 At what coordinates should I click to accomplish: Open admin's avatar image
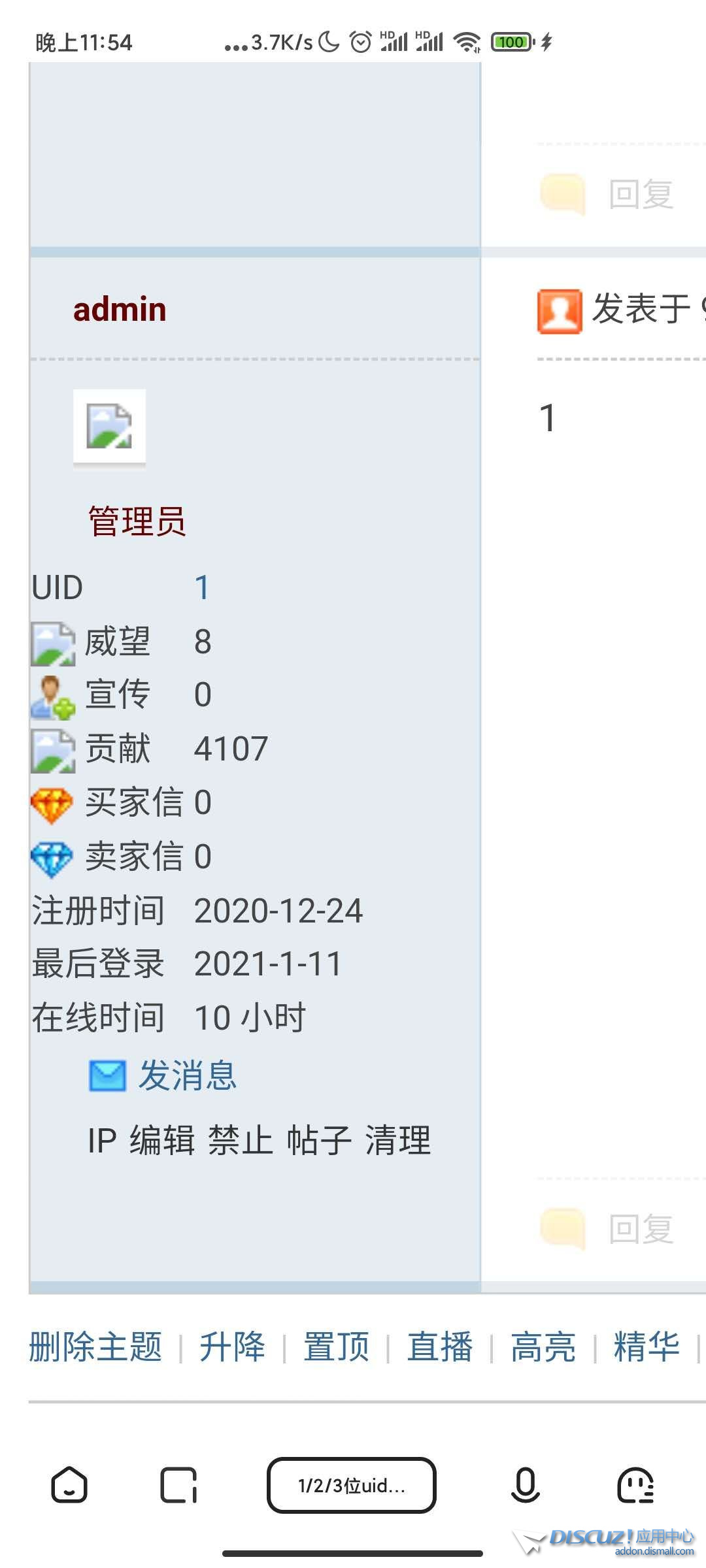109,427
